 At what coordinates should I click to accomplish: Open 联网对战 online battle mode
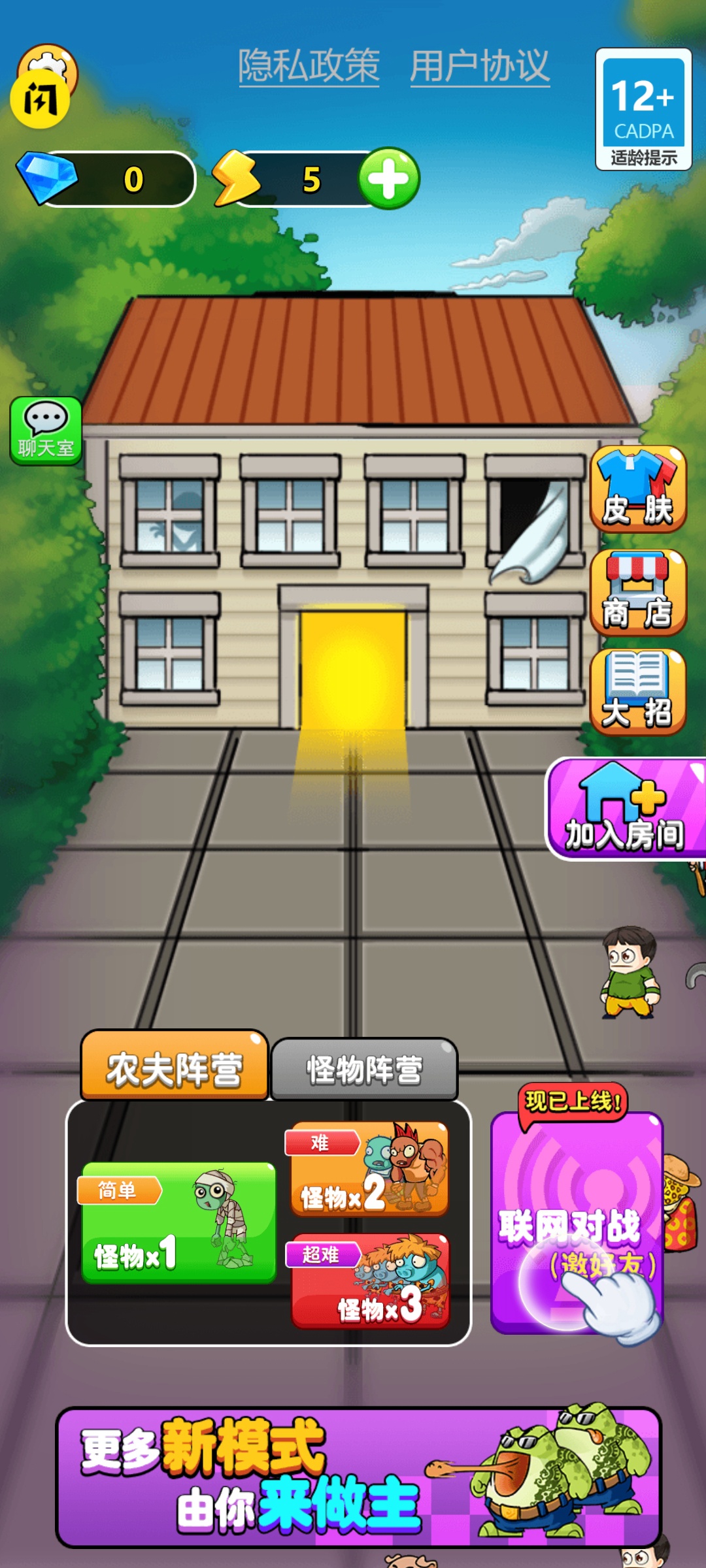(x=577, y=1222)
